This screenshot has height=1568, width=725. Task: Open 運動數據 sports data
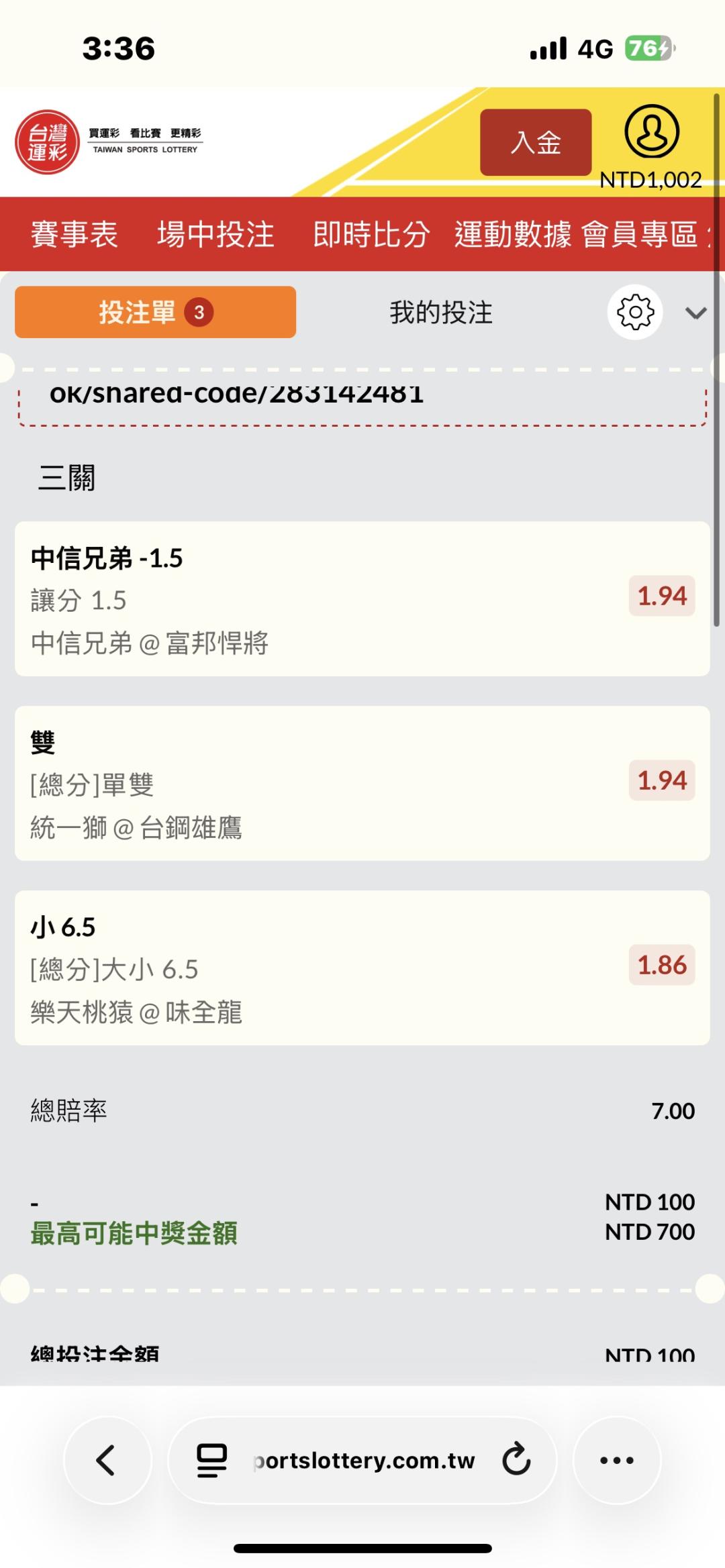point(513,234)
